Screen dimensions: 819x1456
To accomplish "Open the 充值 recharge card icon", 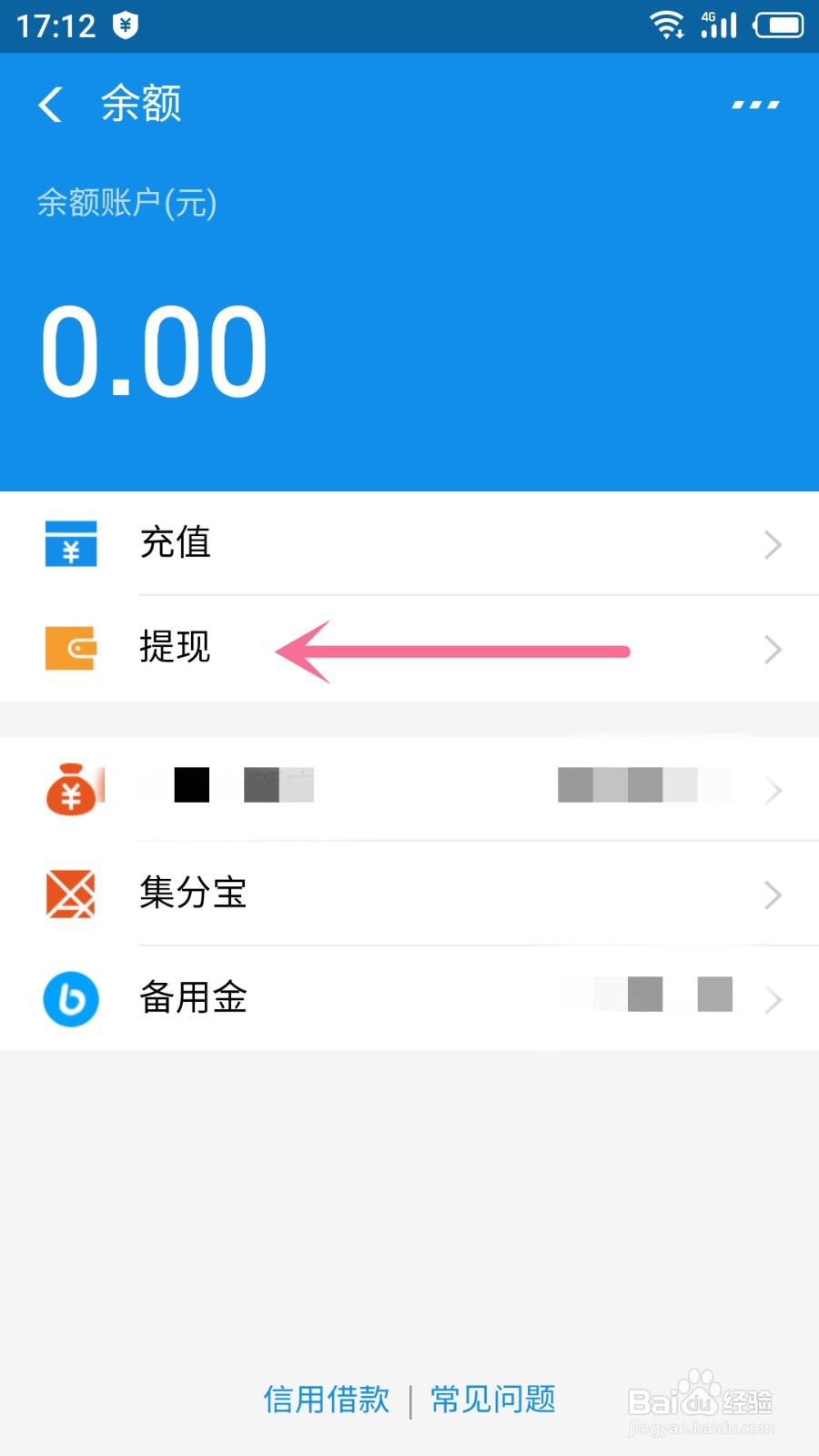I will (x=71, y=543).
